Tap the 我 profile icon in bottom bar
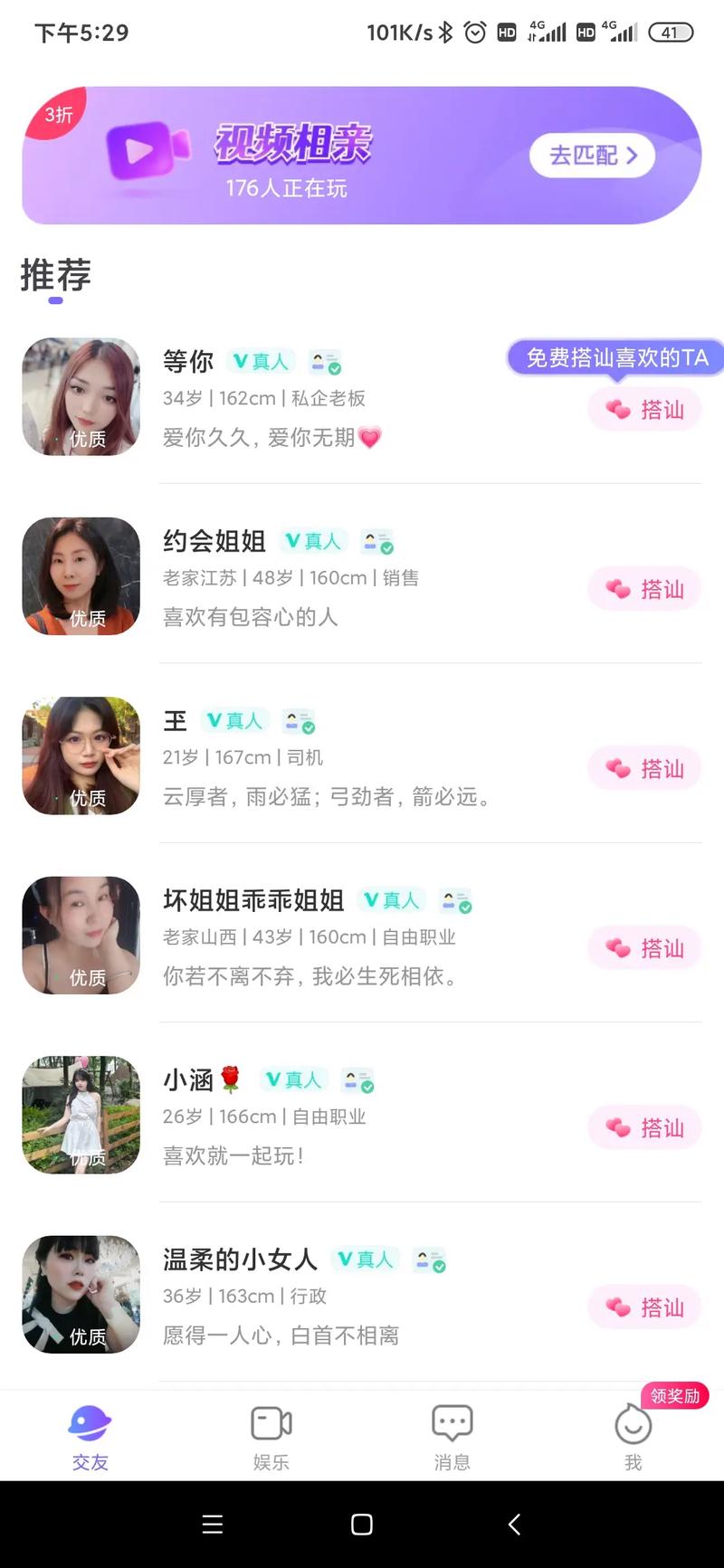 pyautogui.click(x=632, y=1422)
